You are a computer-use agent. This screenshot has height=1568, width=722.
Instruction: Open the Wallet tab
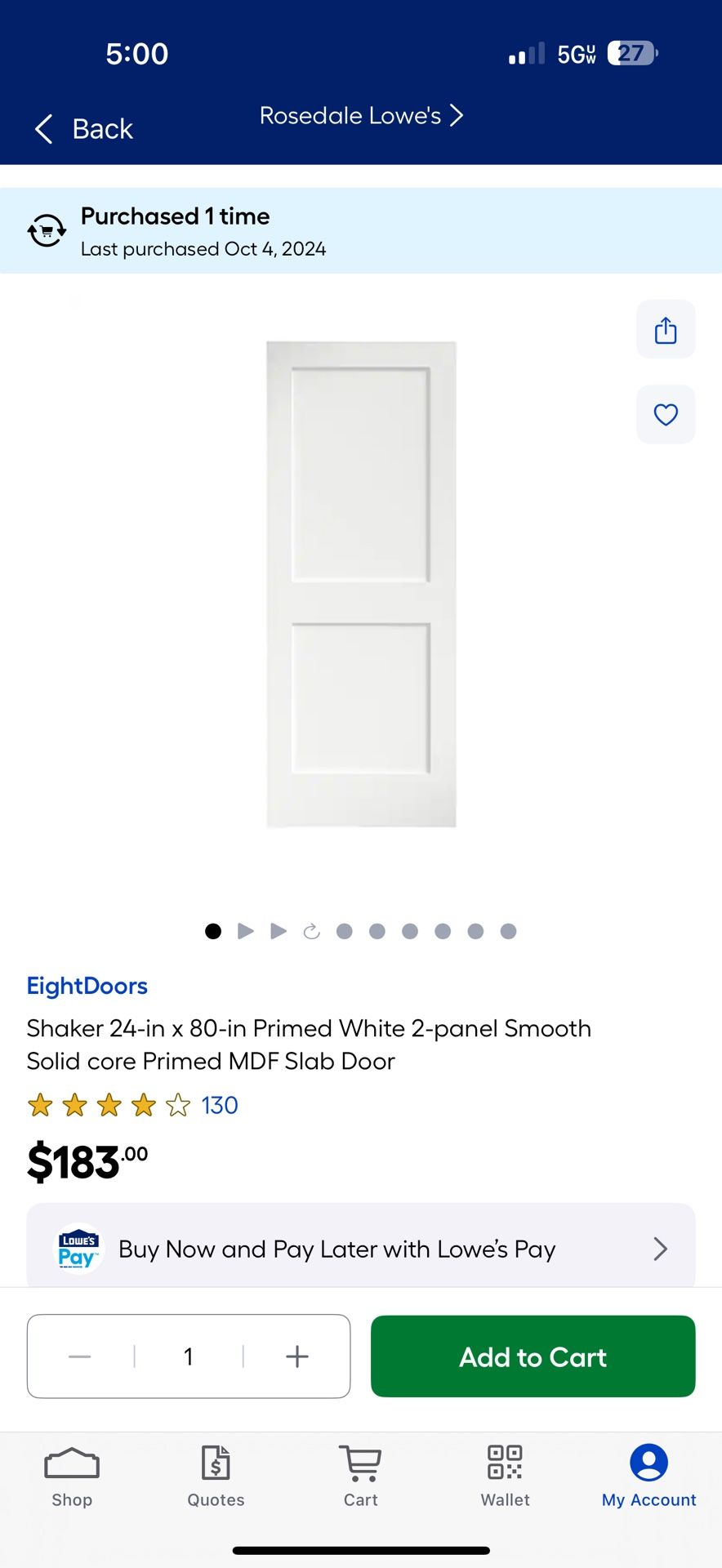tap(505, 1477)
